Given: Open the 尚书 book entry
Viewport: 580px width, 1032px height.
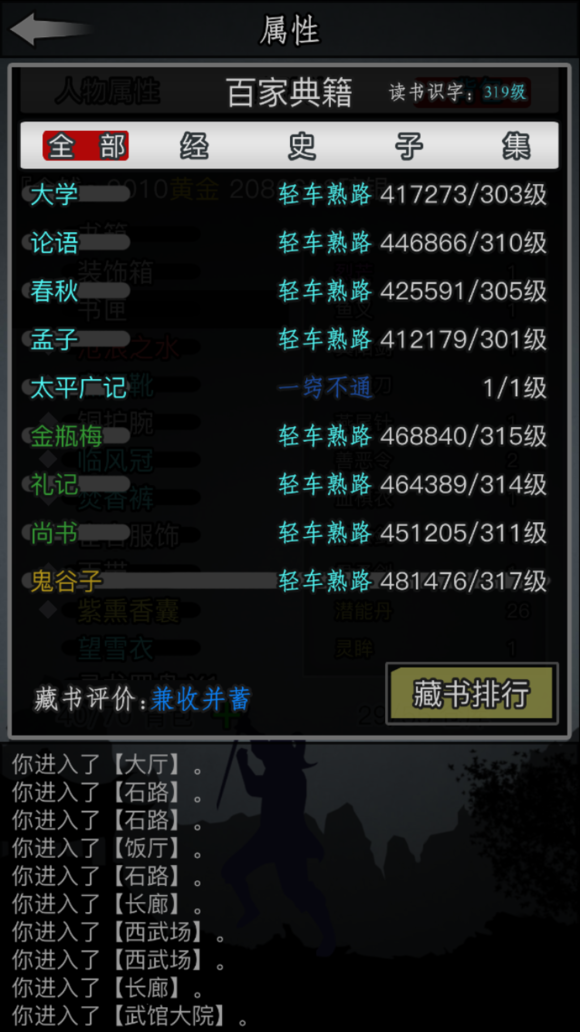Looking at the screenshot, I should coord(289,533).
